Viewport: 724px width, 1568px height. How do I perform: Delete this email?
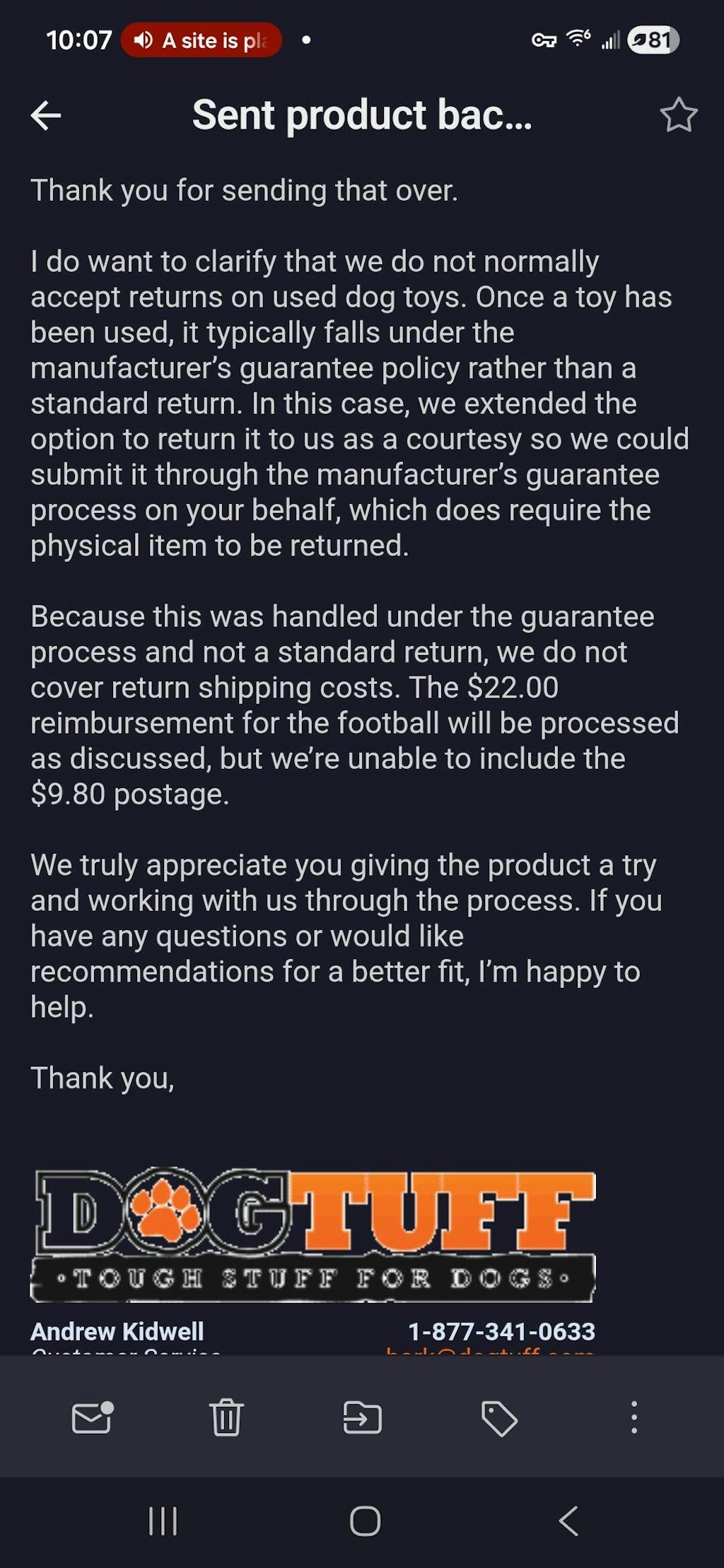coord(226,1417)
